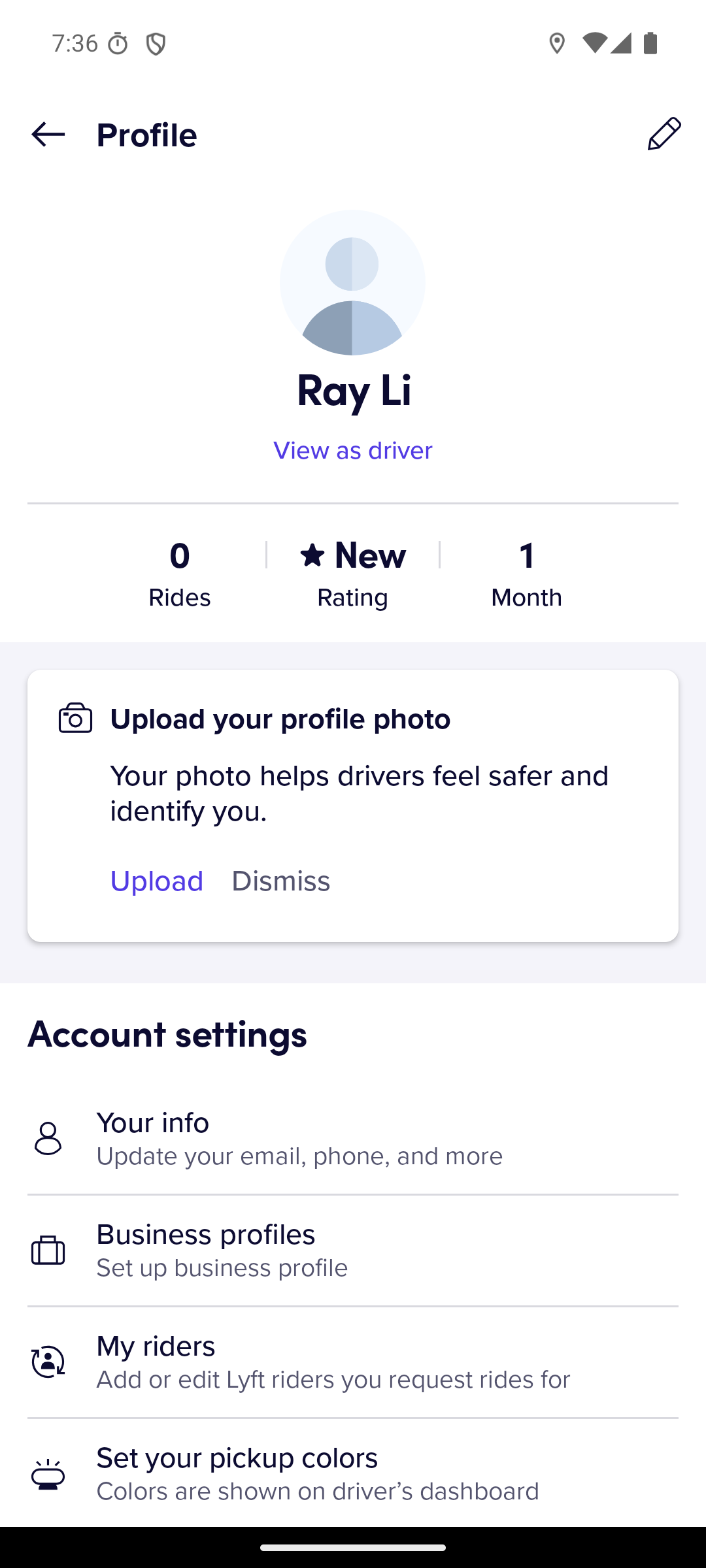Tap the My riders circular person icon
The image size is (706, 1568).
[47, 1362]
